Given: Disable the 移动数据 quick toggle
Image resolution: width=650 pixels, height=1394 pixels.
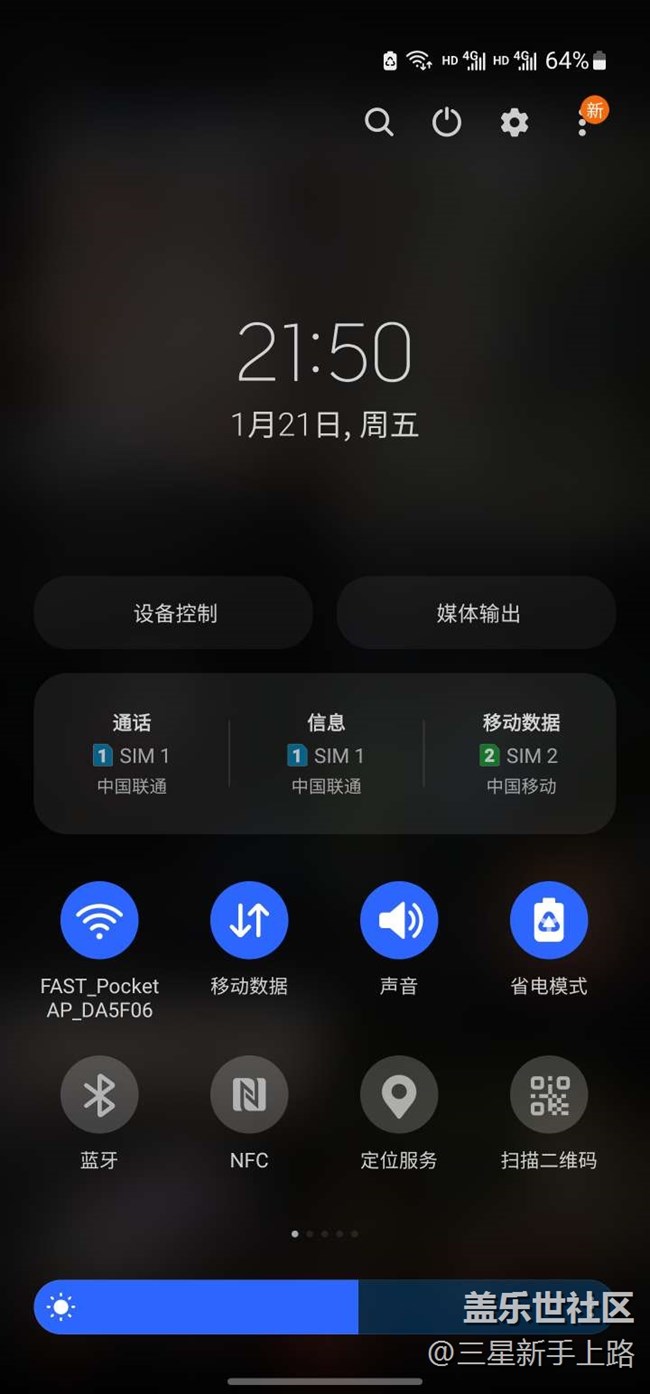Looking at the screenshot, I should (249, 920).
